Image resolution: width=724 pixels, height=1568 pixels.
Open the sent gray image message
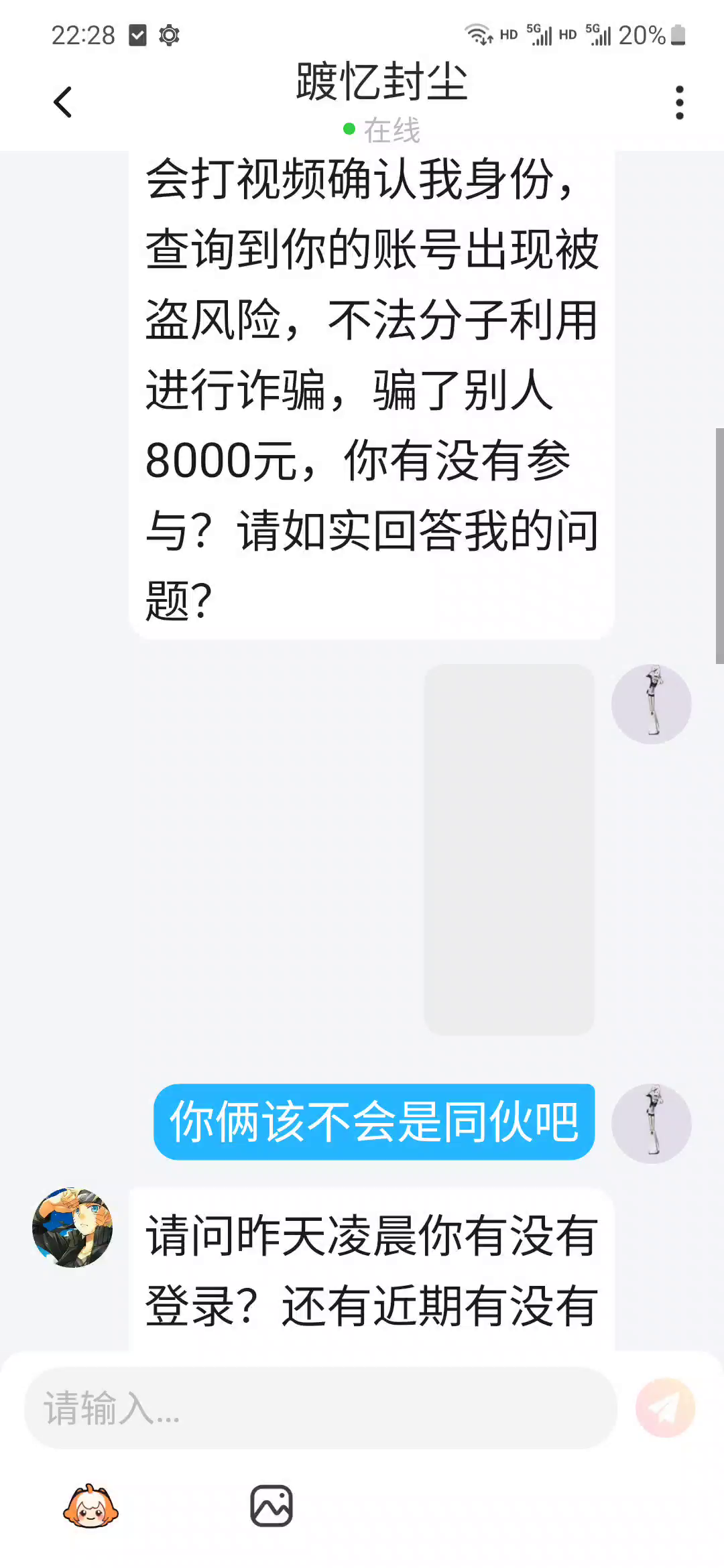tap(509, 849)
